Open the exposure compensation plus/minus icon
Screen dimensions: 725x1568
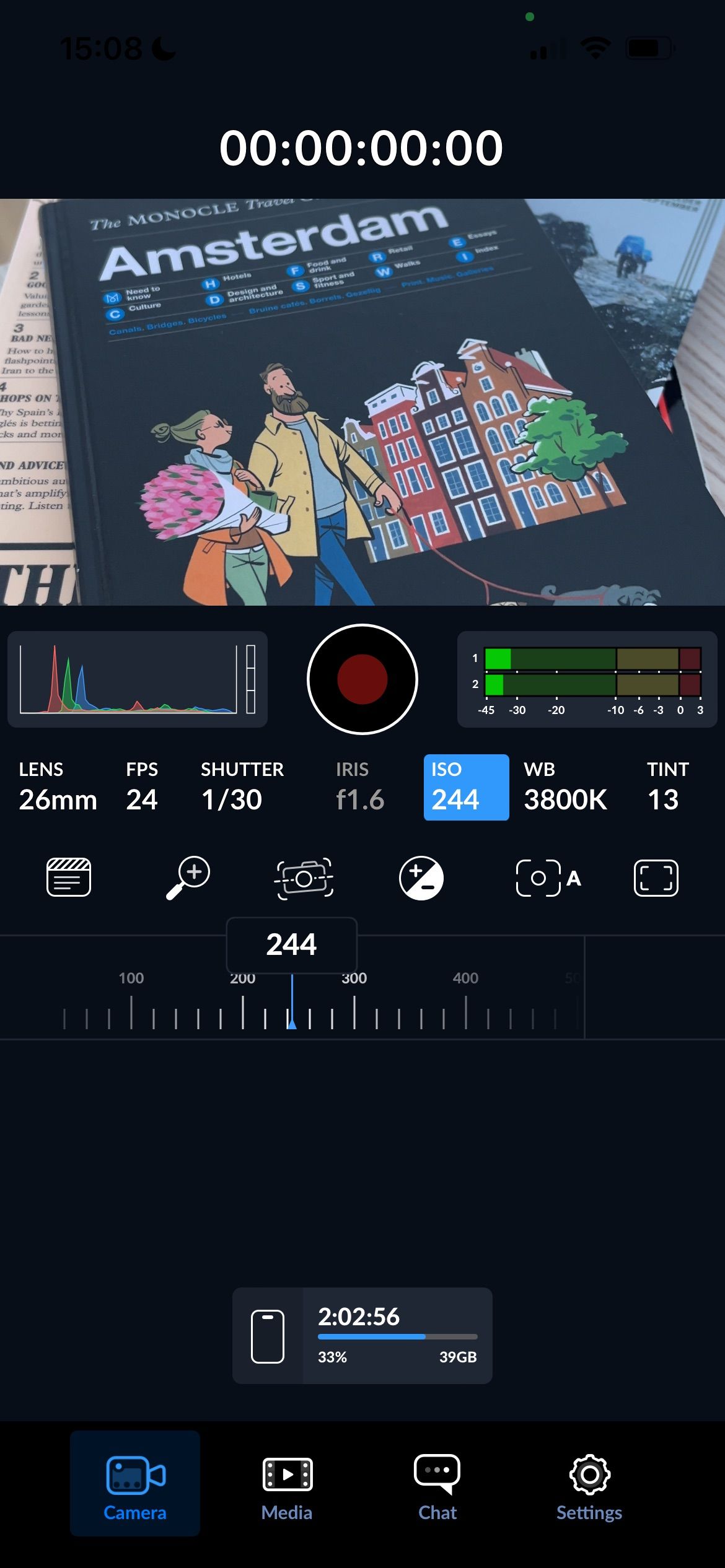(421, 877)
